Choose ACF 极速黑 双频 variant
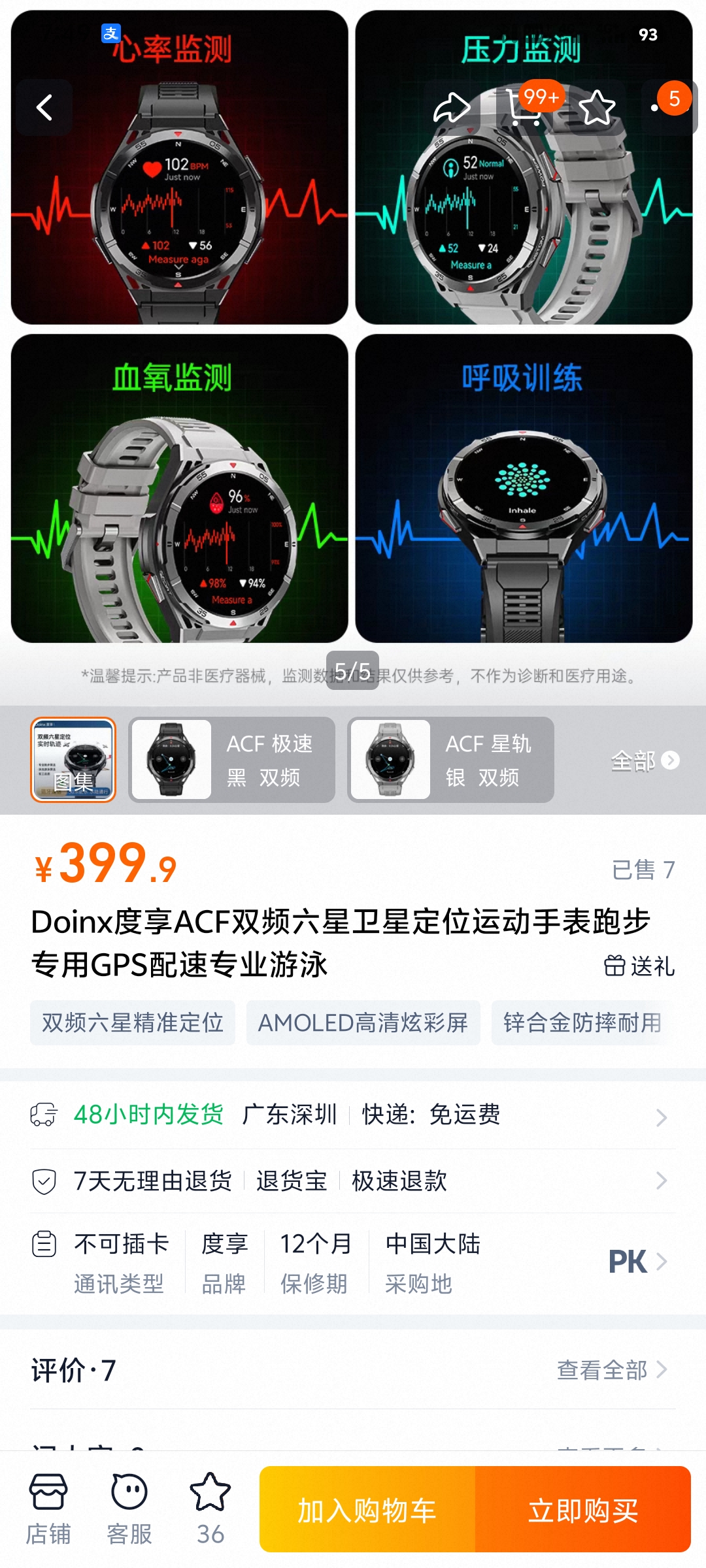 232,759
